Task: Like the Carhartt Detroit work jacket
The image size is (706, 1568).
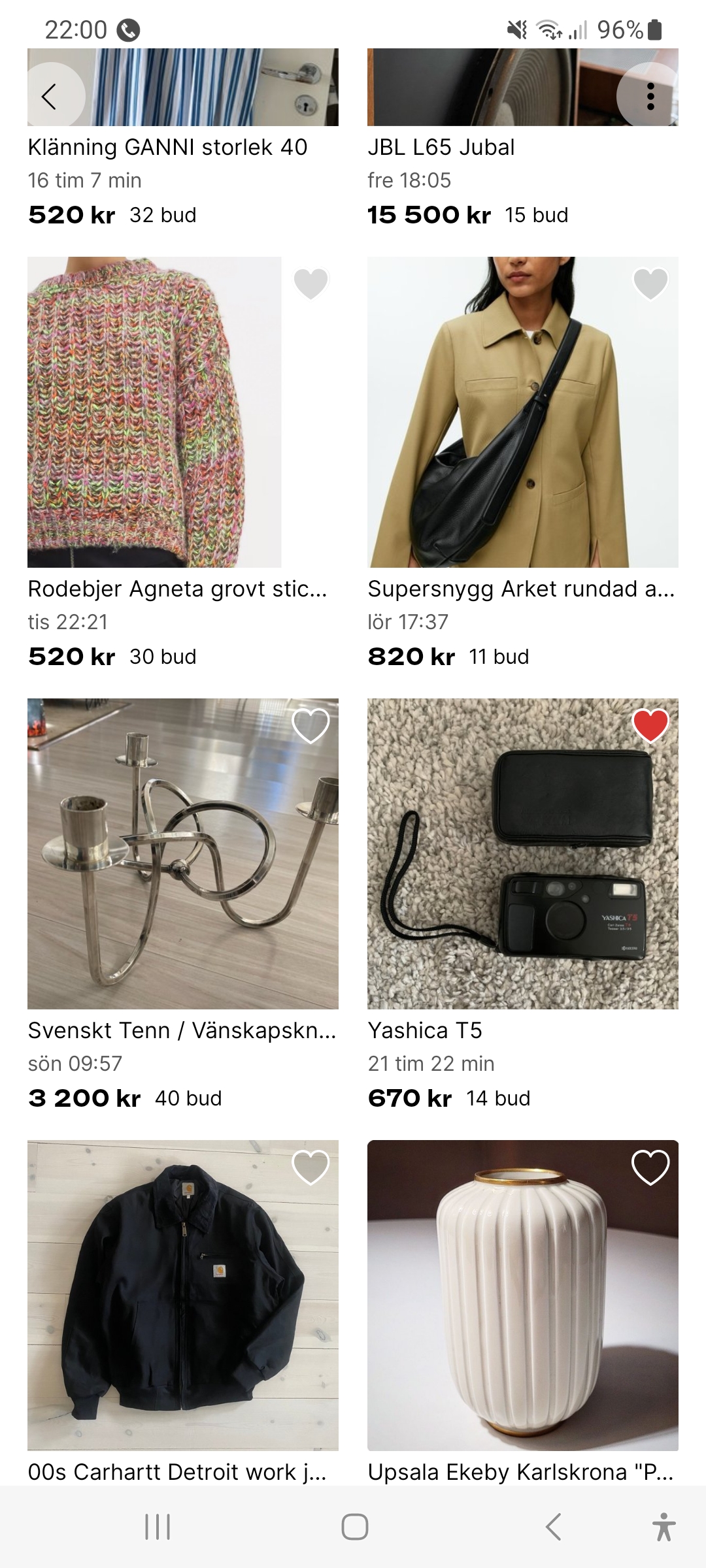Action: click(311, 1167)
